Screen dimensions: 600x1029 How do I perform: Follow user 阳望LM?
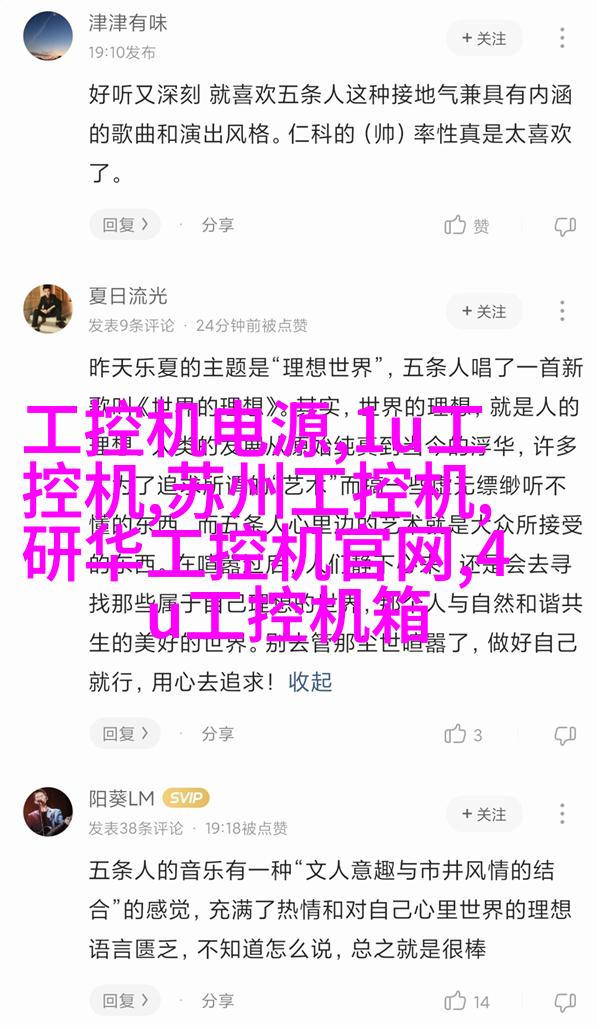pos(484,814)
